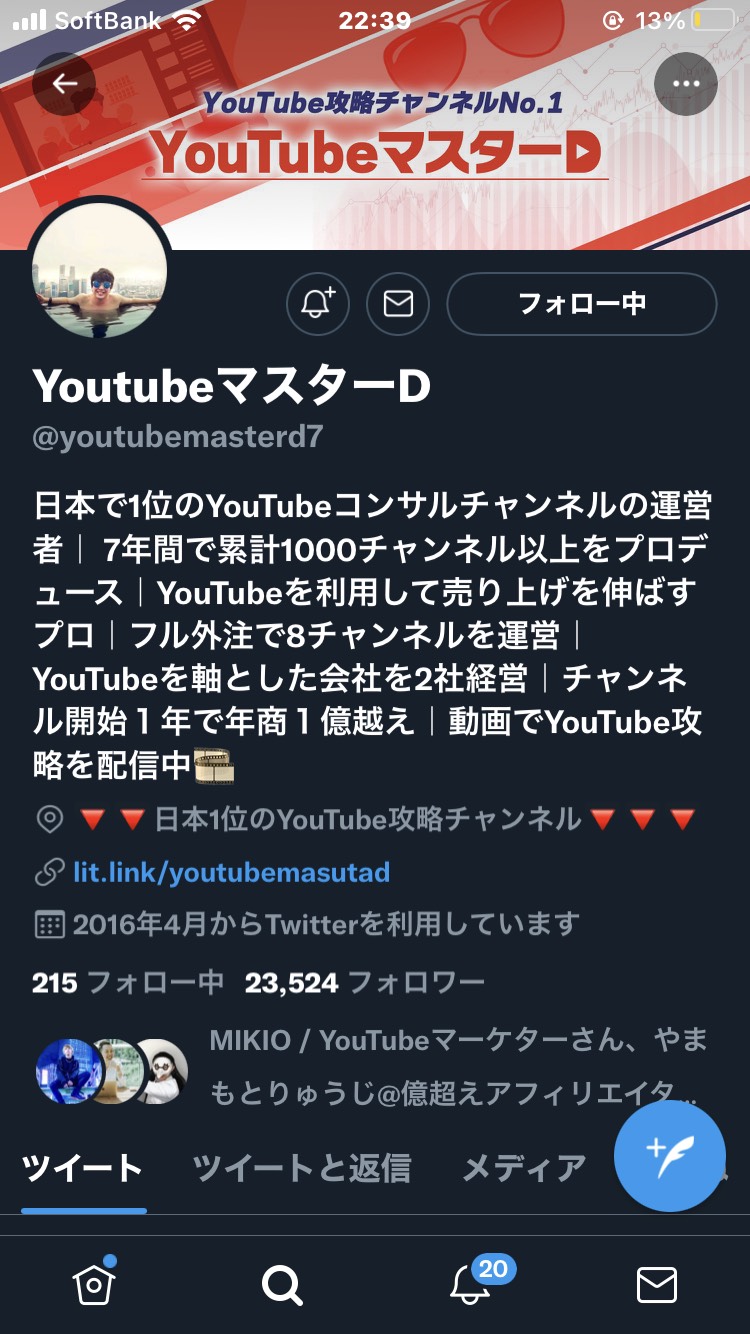Tap the フォロー中 button to unfollow

(x=582, y=303)
